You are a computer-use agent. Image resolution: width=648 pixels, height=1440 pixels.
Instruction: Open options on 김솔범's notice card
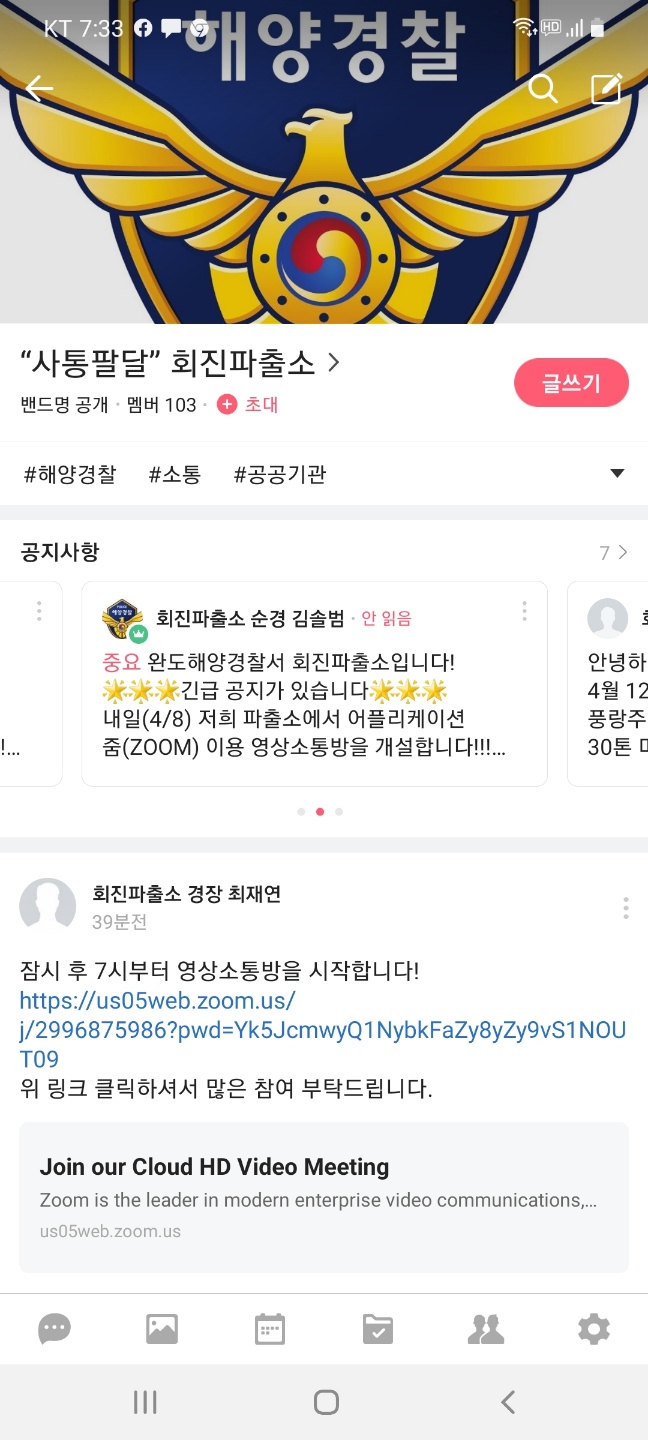pos(524,611)
